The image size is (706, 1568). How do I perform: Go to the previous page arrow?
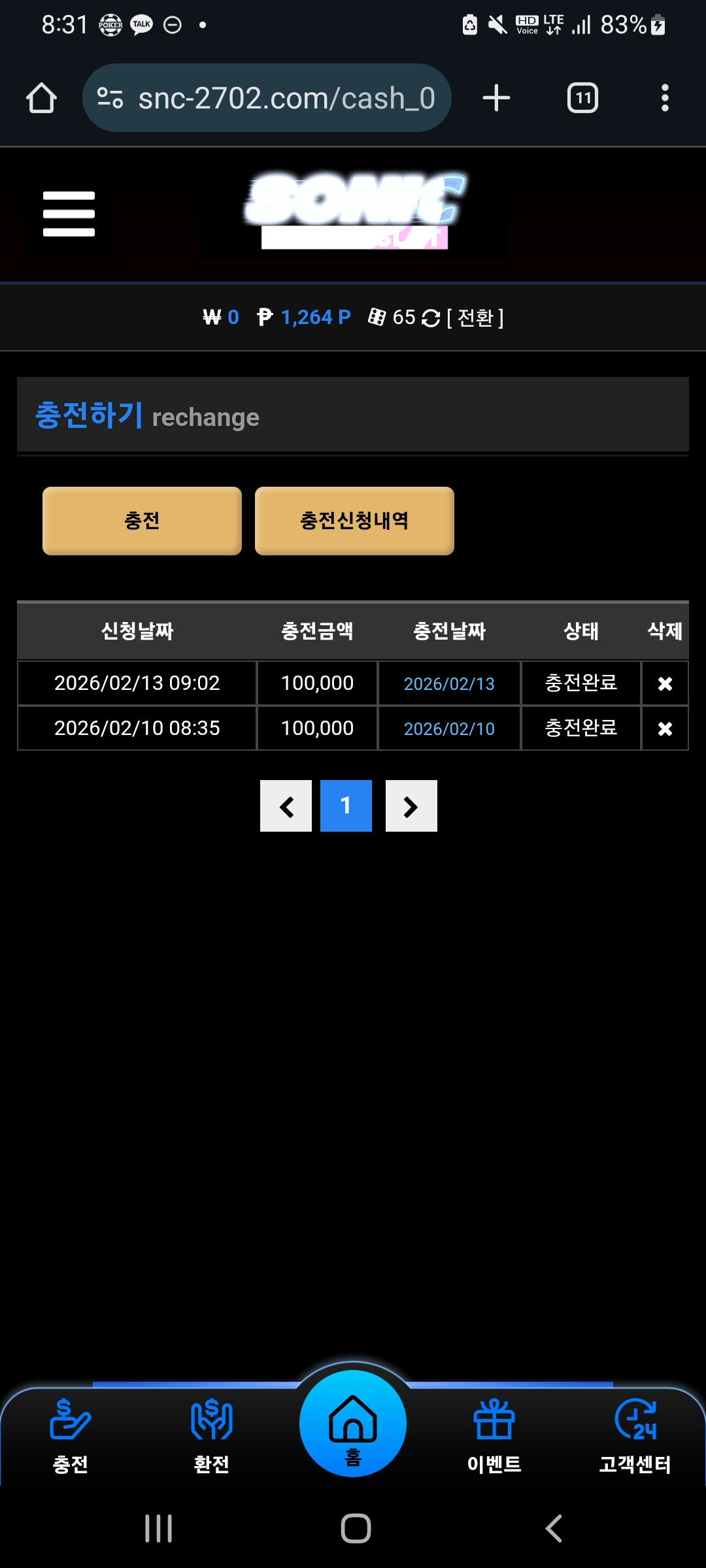[286, 806]
